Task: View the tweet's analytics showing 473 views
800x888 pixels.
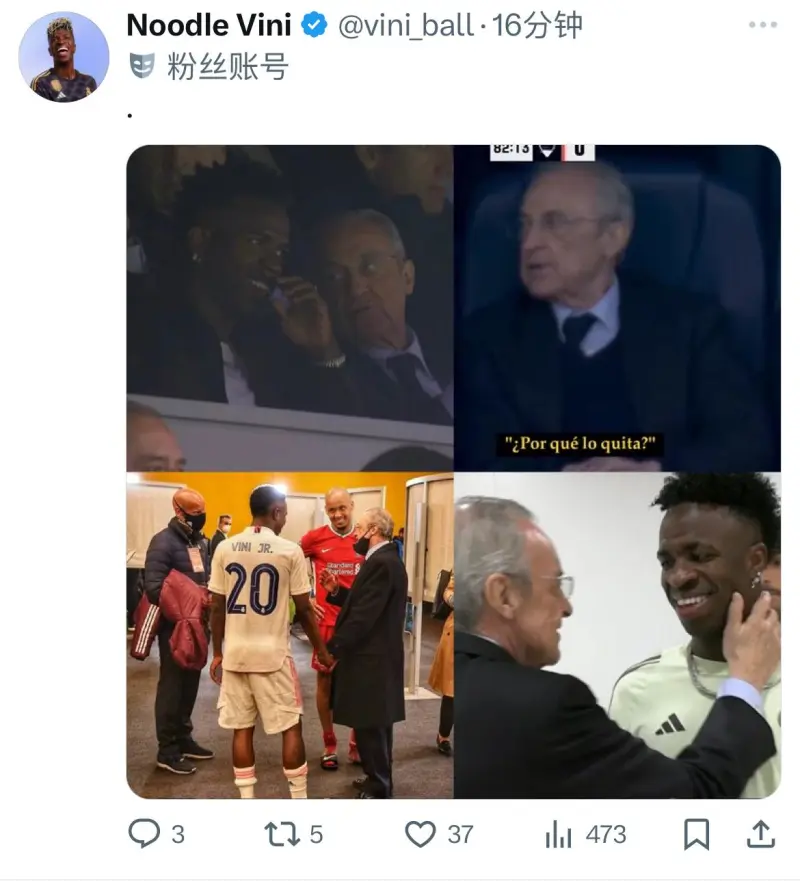Action: tap(557, 834)
